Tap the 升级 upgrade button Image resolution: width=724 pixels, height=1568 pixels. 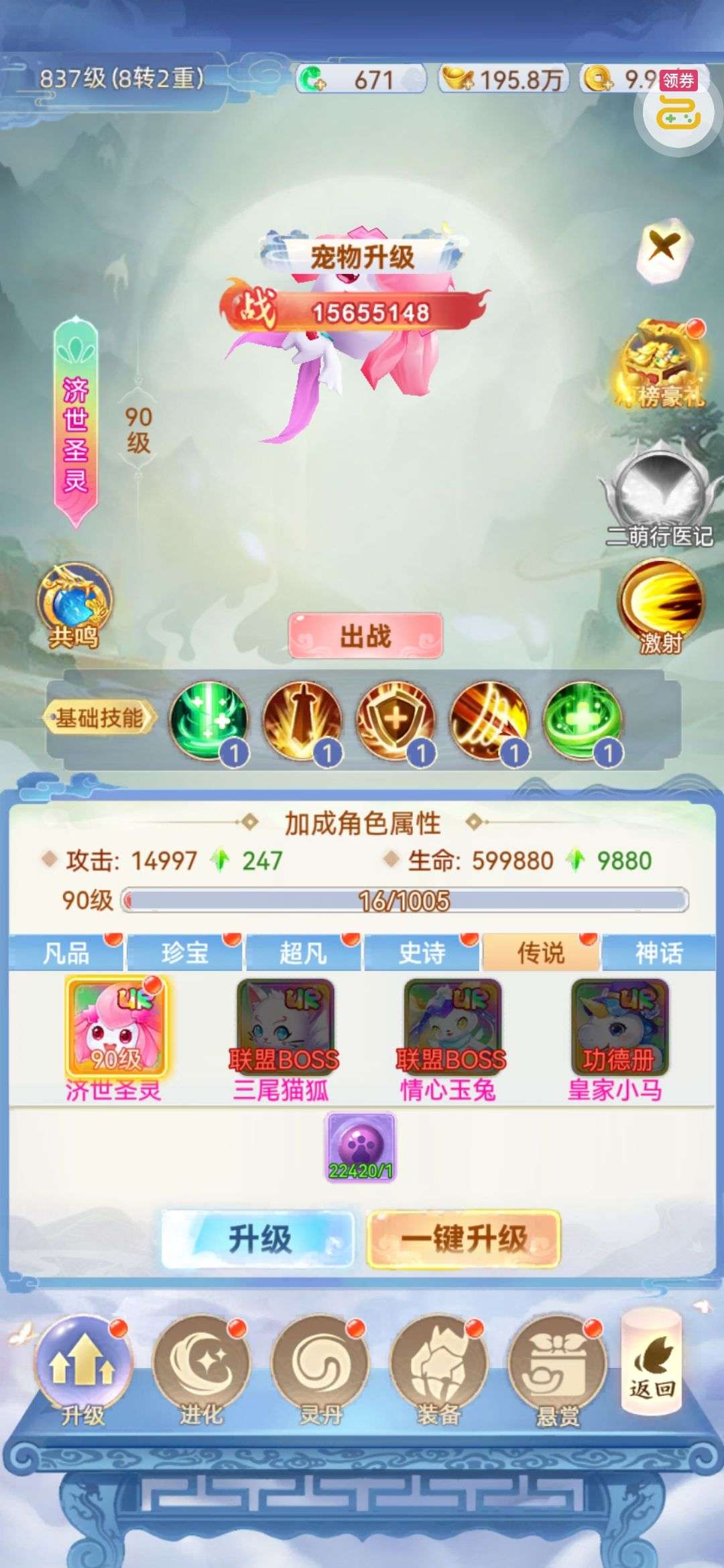(258, 1238)
